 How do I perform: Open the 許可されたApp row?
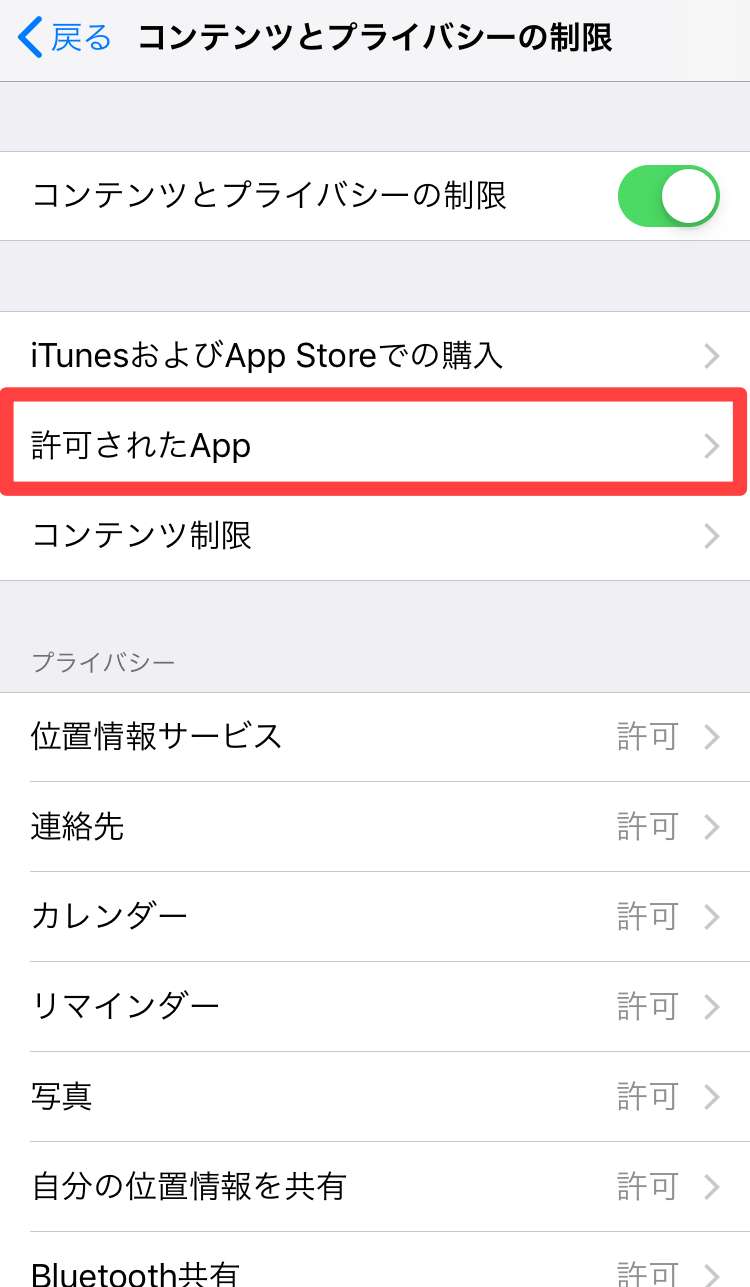tap(375, 445)
